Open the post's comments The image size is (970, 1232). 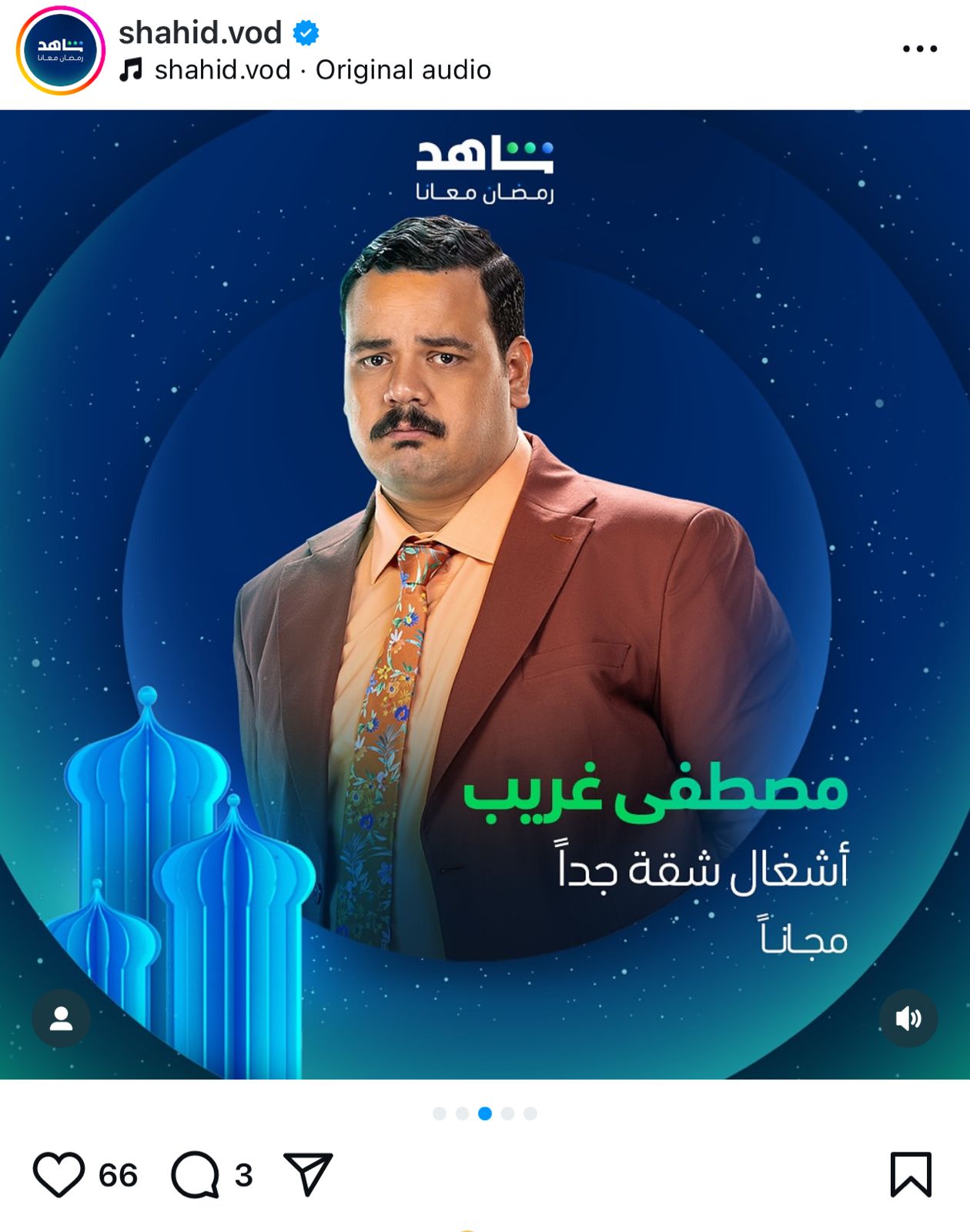(x=196, y=1174)
